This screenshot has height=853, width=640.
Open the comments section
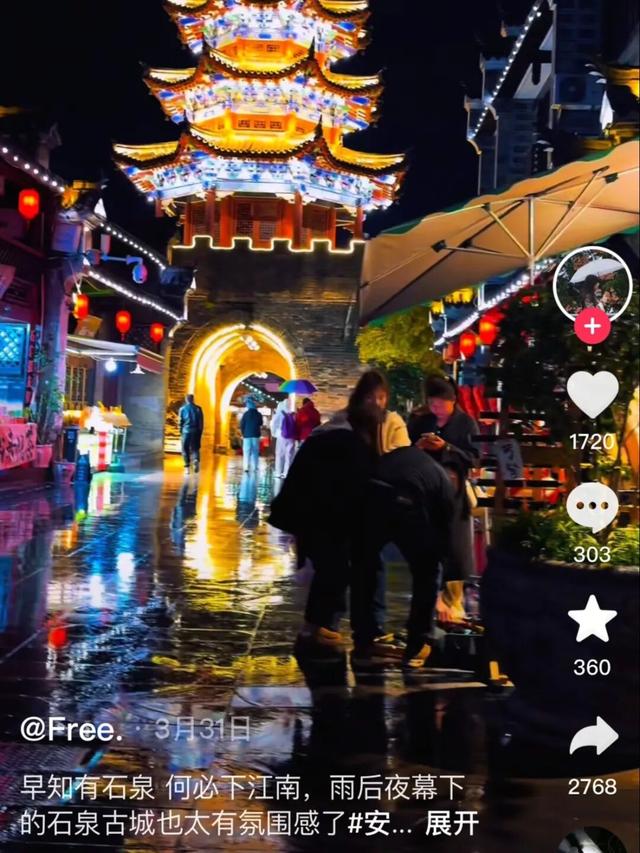click(x=592, y=507)
